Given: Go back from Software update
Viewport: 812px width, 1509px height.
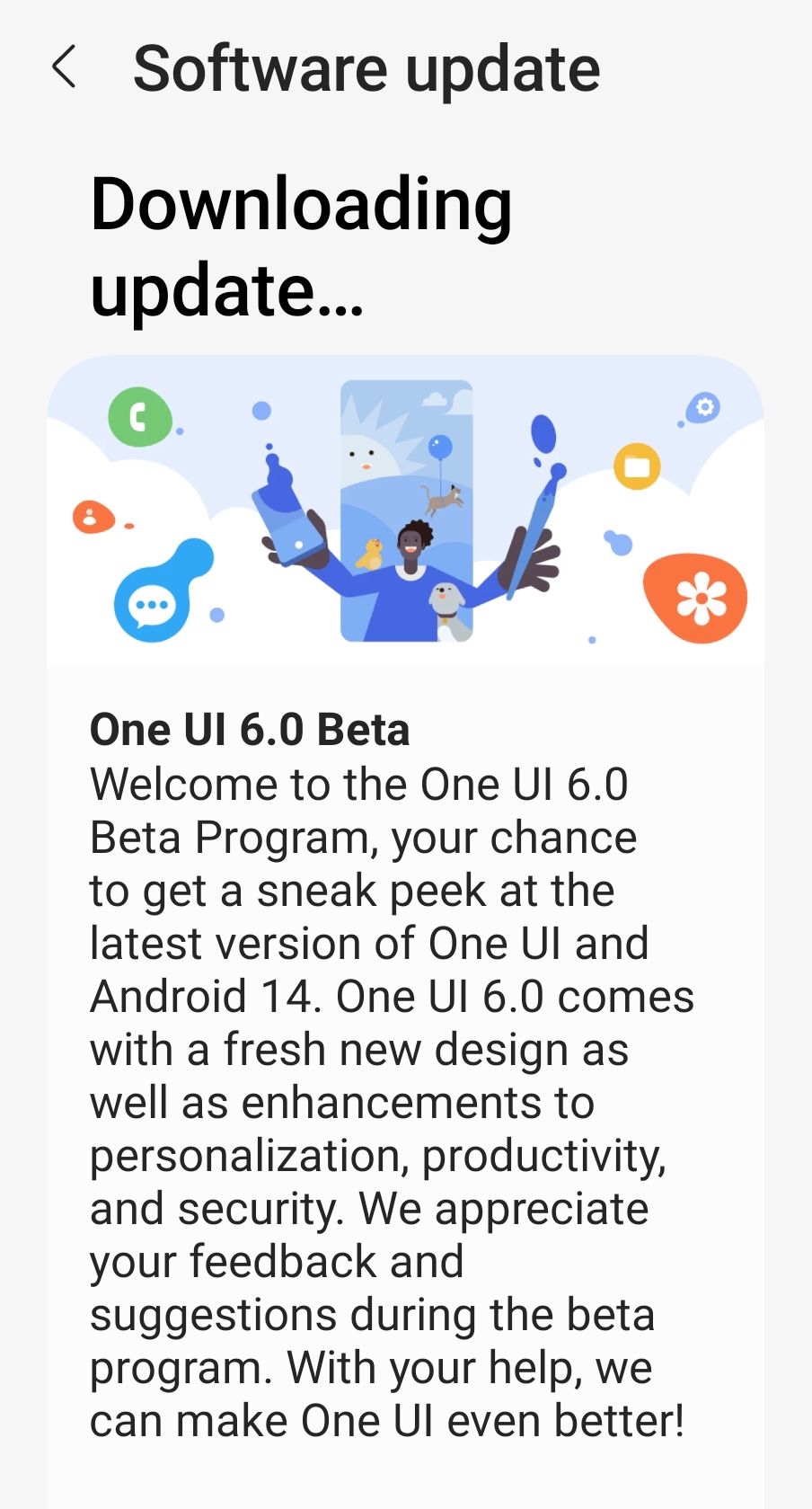Looking at the screenshot, I should click(64, 67).
